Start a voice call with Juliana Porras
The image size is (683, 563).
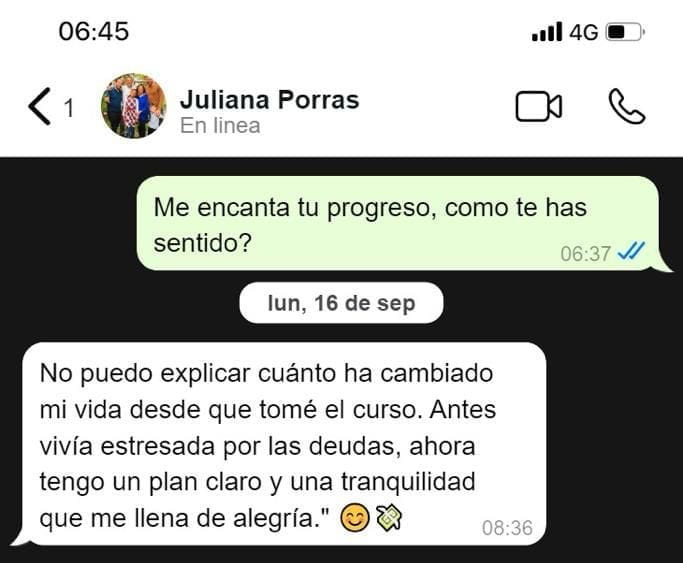(x=627, y=107)
